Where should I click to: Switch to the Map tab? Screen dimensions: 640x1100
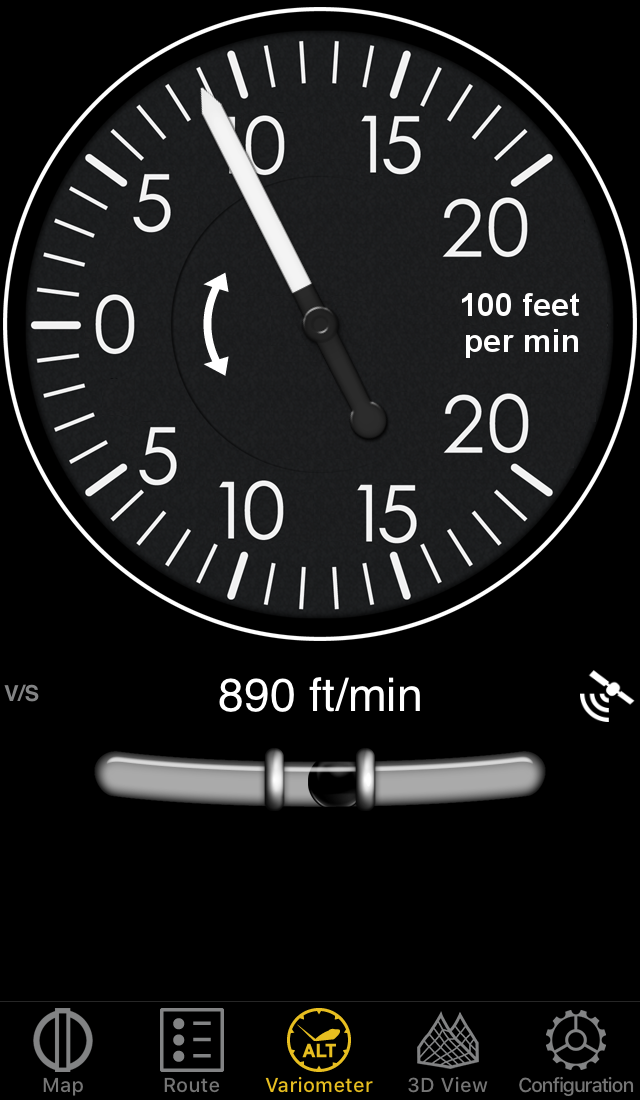pyautogui.click(x=63, y=1050)
